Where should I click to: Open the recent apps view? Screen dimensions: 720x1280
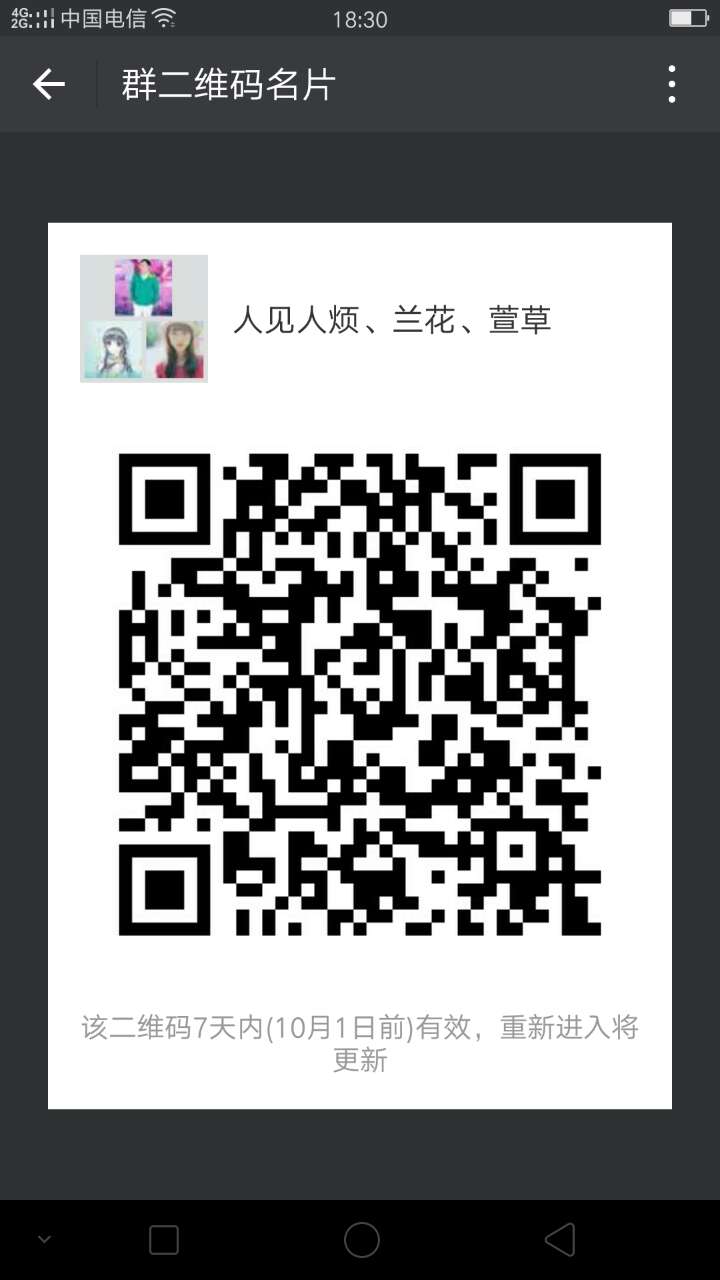[164, 1240]
